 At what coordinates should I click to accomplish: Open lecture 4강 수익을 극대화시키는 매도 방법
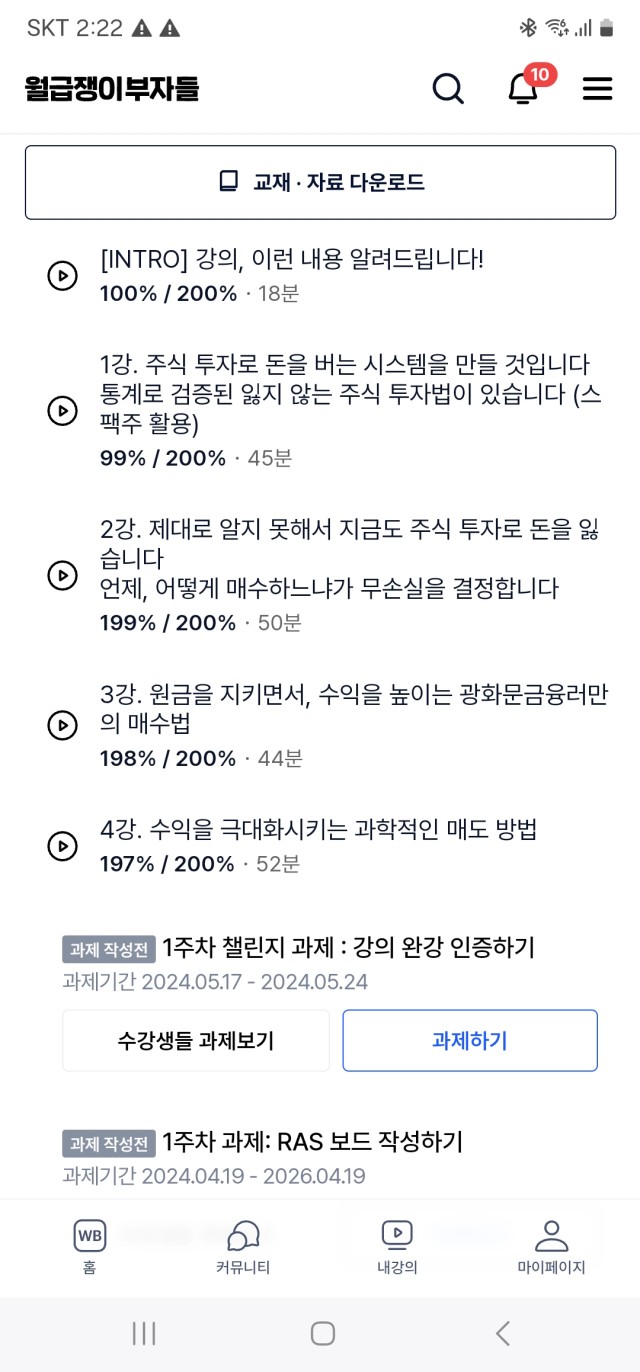pos(320,846)
